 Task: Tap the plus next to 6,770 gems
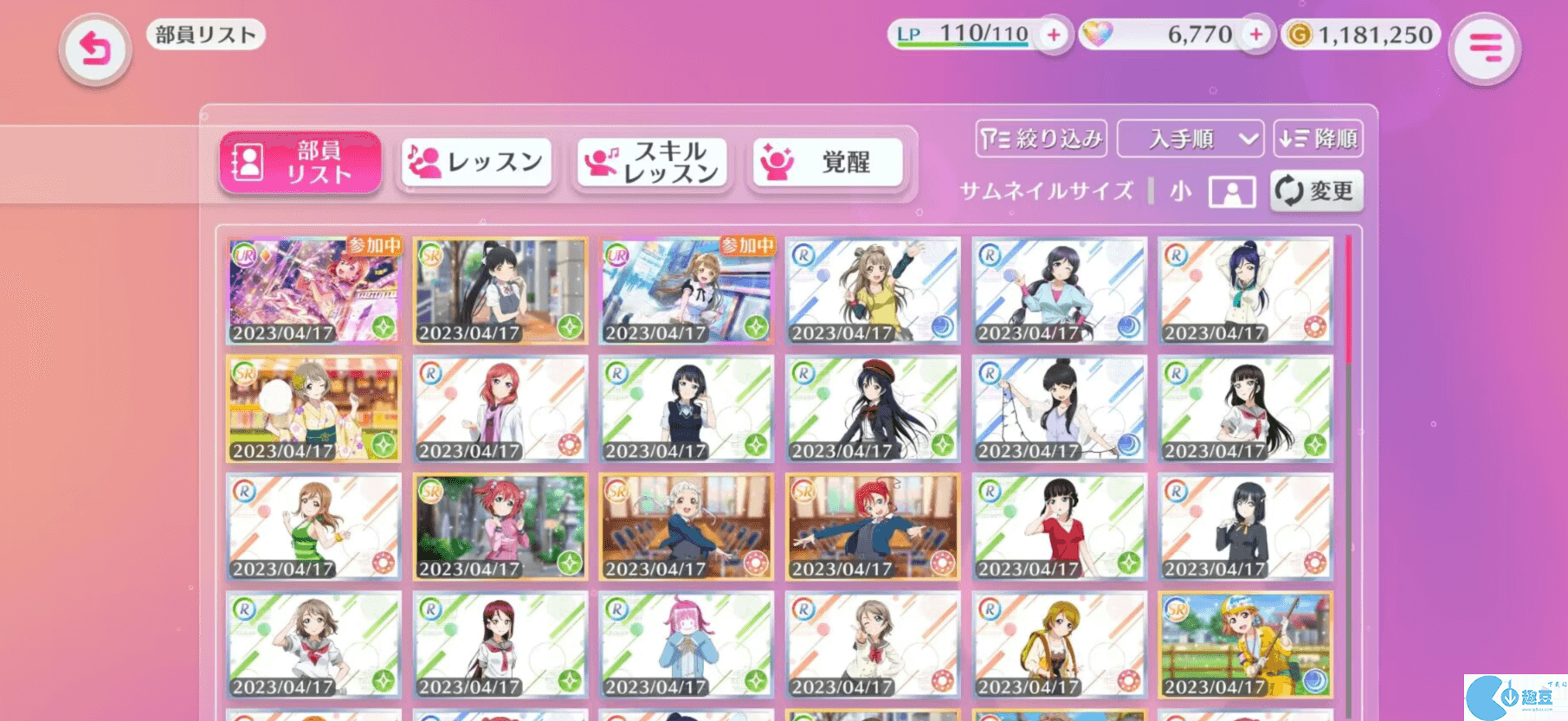pos(1255,35)
